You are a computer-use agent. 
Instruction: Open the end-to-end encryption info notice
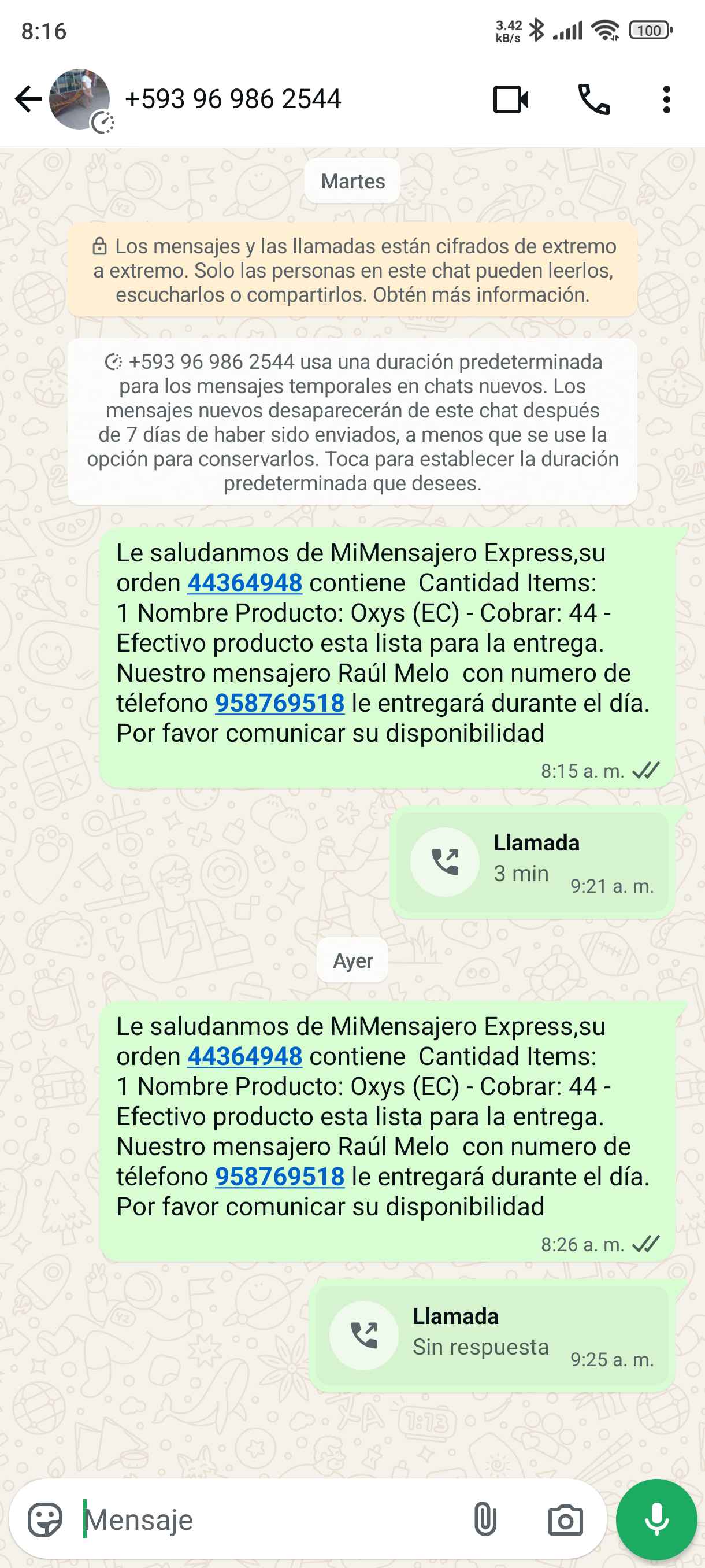pyautogui.click(x=353, y=270)
